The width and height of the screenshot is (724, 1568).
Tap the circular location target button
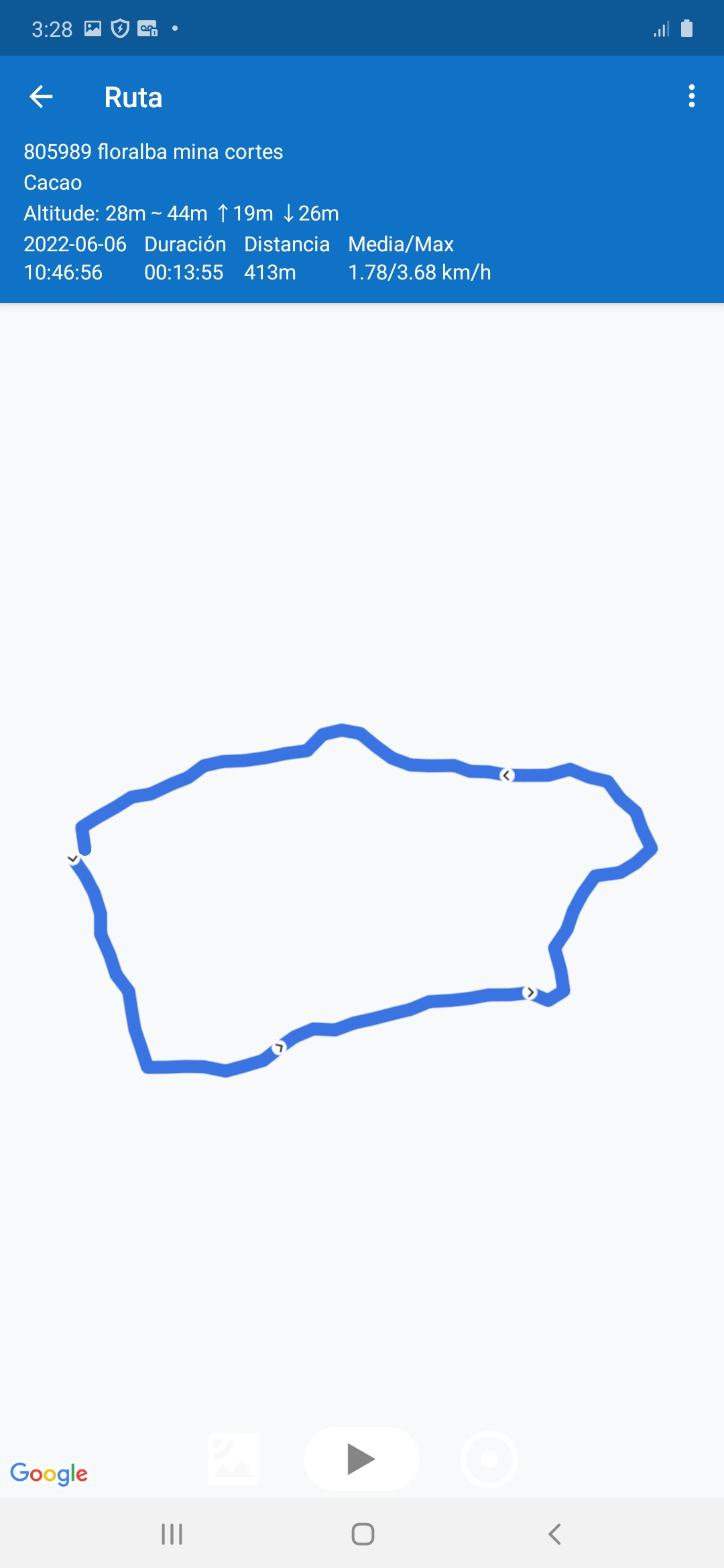tap(489, 1459)
